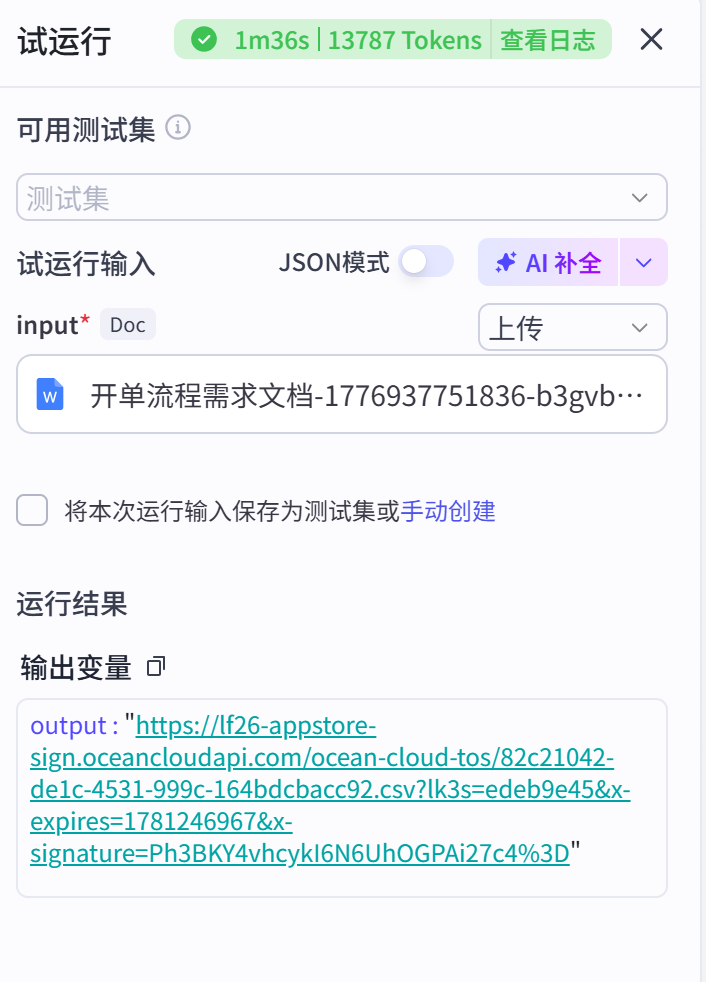This screenshot has width=706, height=982.
Task: Show info about 可用测试集
Action: [178, 128]
